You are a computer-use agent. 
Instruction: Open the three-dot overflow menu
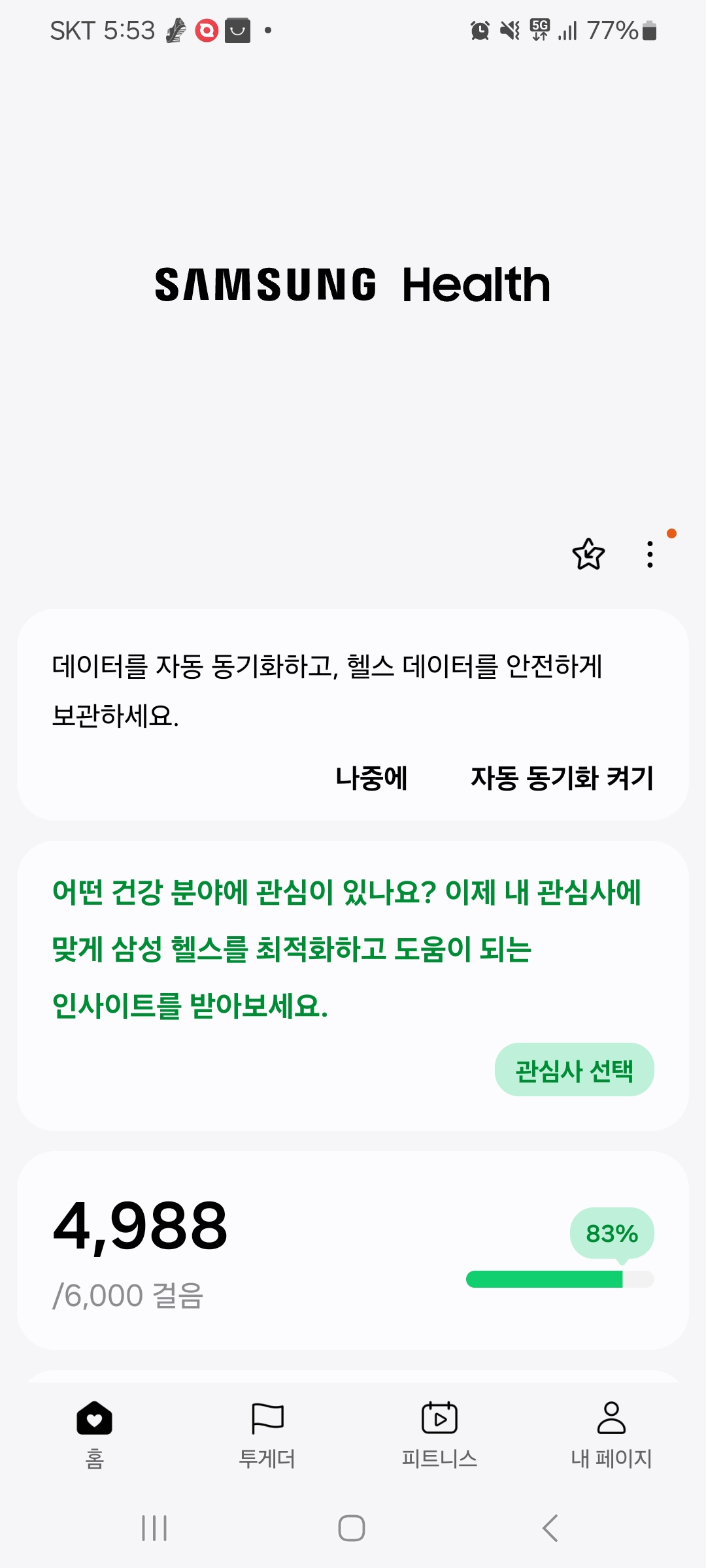click(650, 554)
